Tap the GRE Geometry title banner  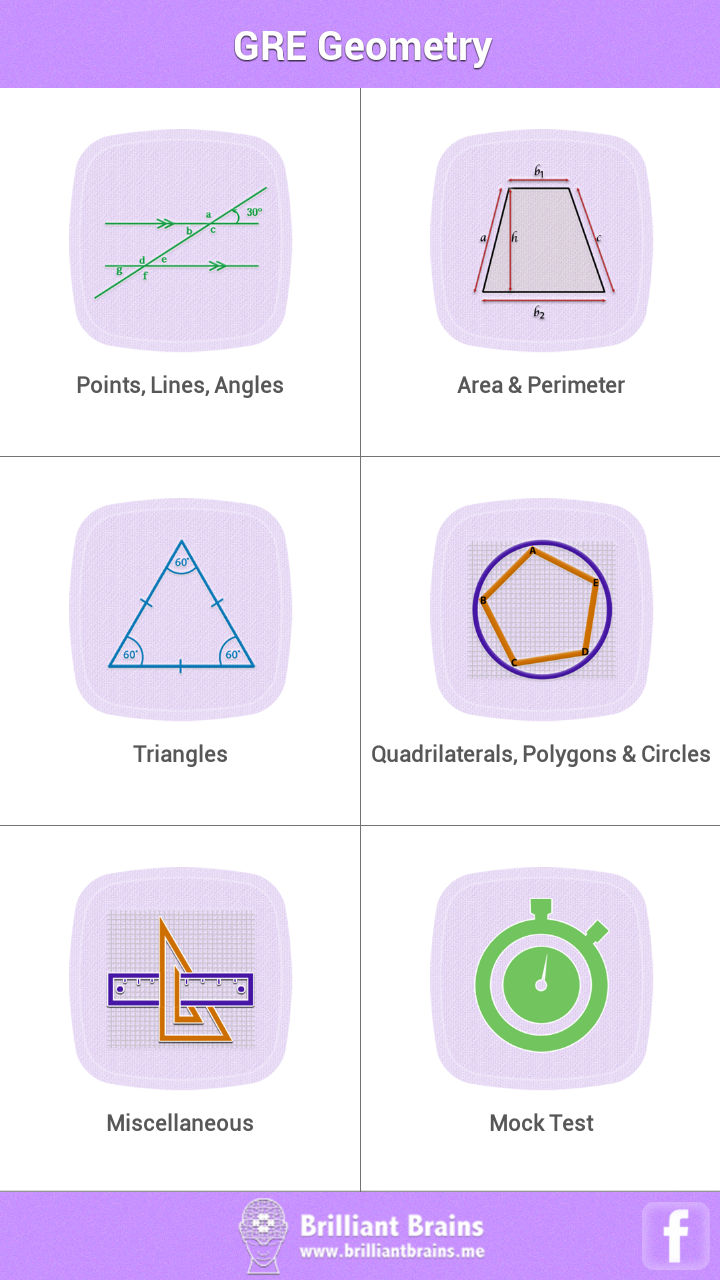(x=360, y=45)
